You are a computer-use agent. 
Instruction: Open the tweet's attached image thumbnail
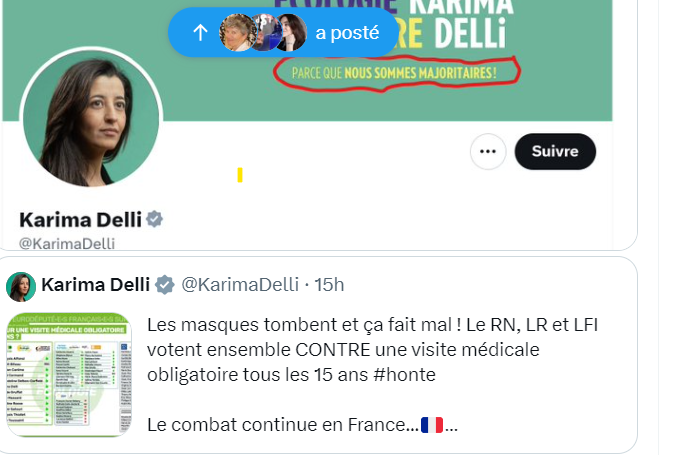[69, 373]
